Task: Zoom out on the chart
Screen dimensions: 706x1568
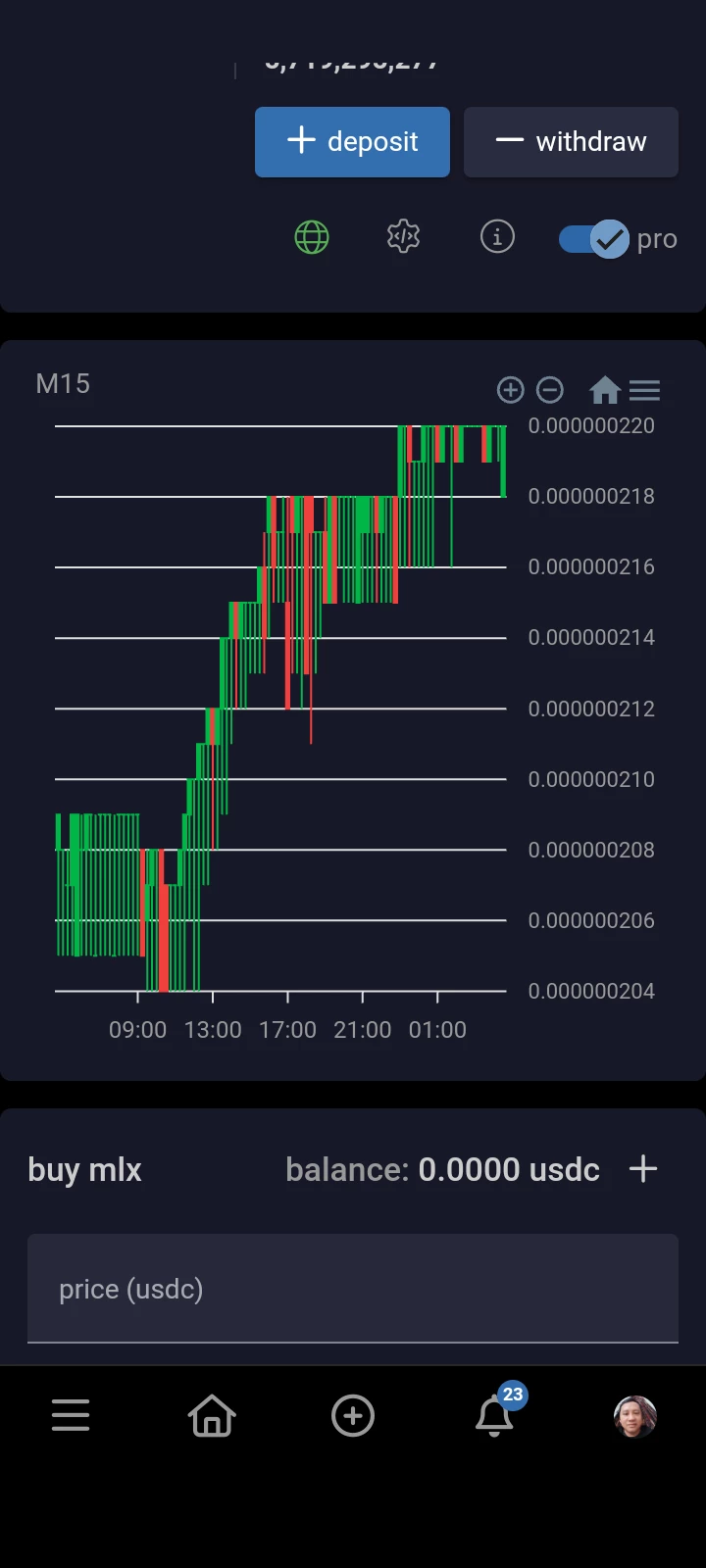Action: (x=550, y=390)
